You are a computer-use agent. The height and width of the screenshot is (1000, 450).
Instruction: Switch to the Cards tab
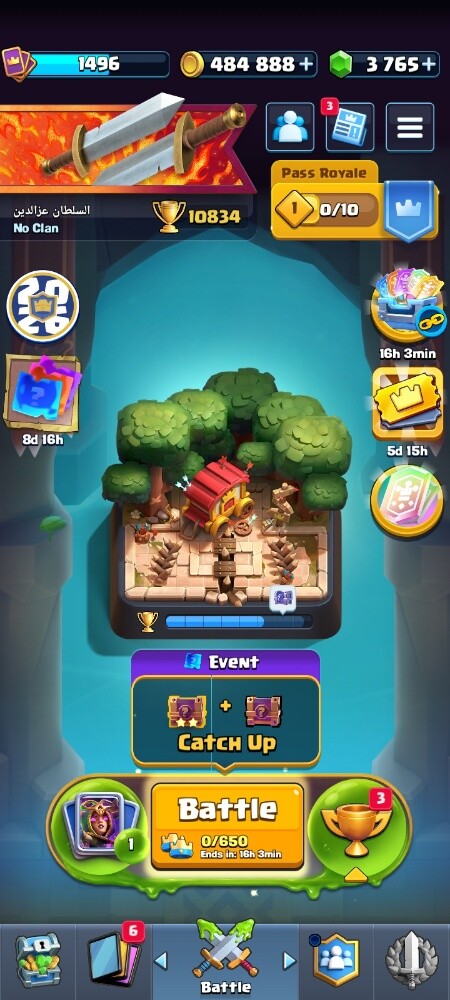pos(113,960)
